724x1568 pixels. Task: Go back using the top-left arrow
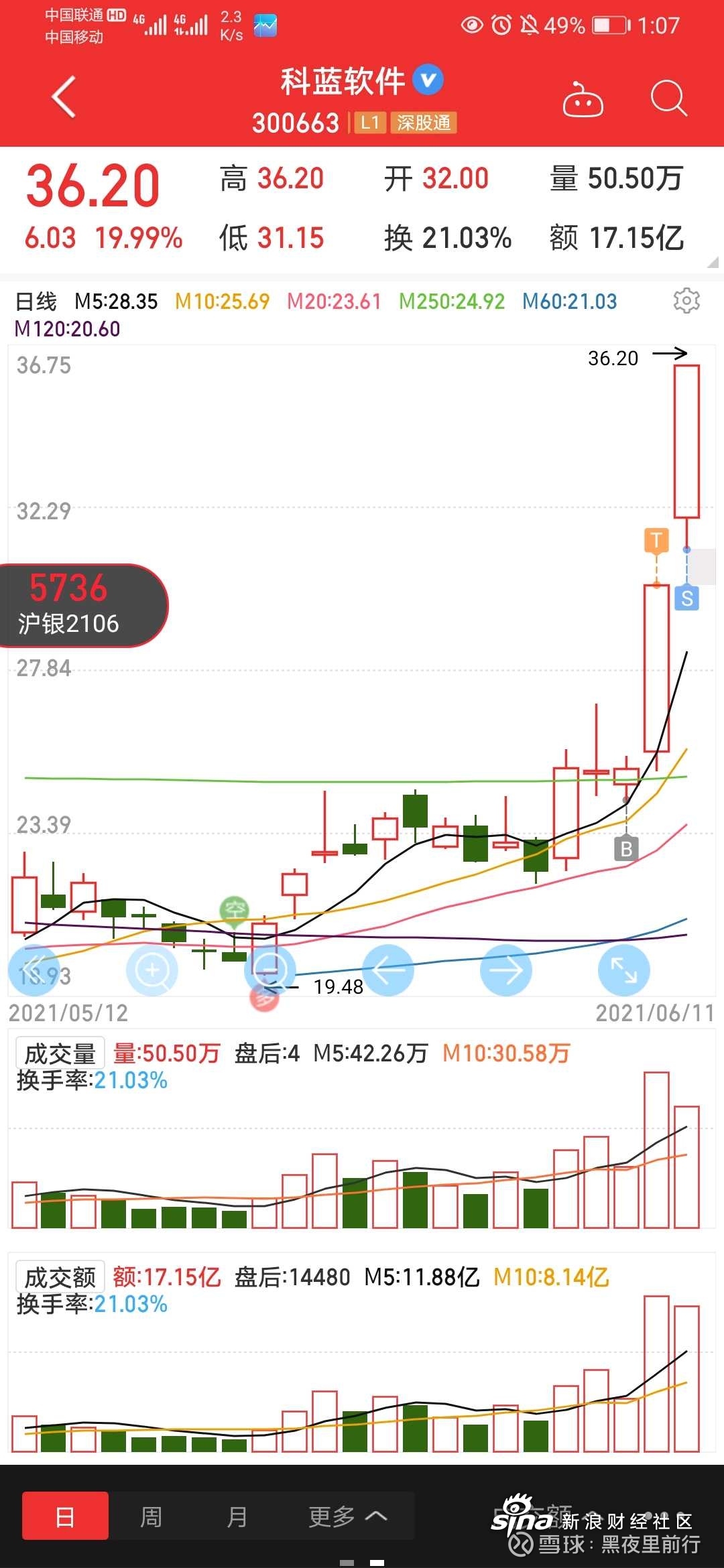(64, 98)
